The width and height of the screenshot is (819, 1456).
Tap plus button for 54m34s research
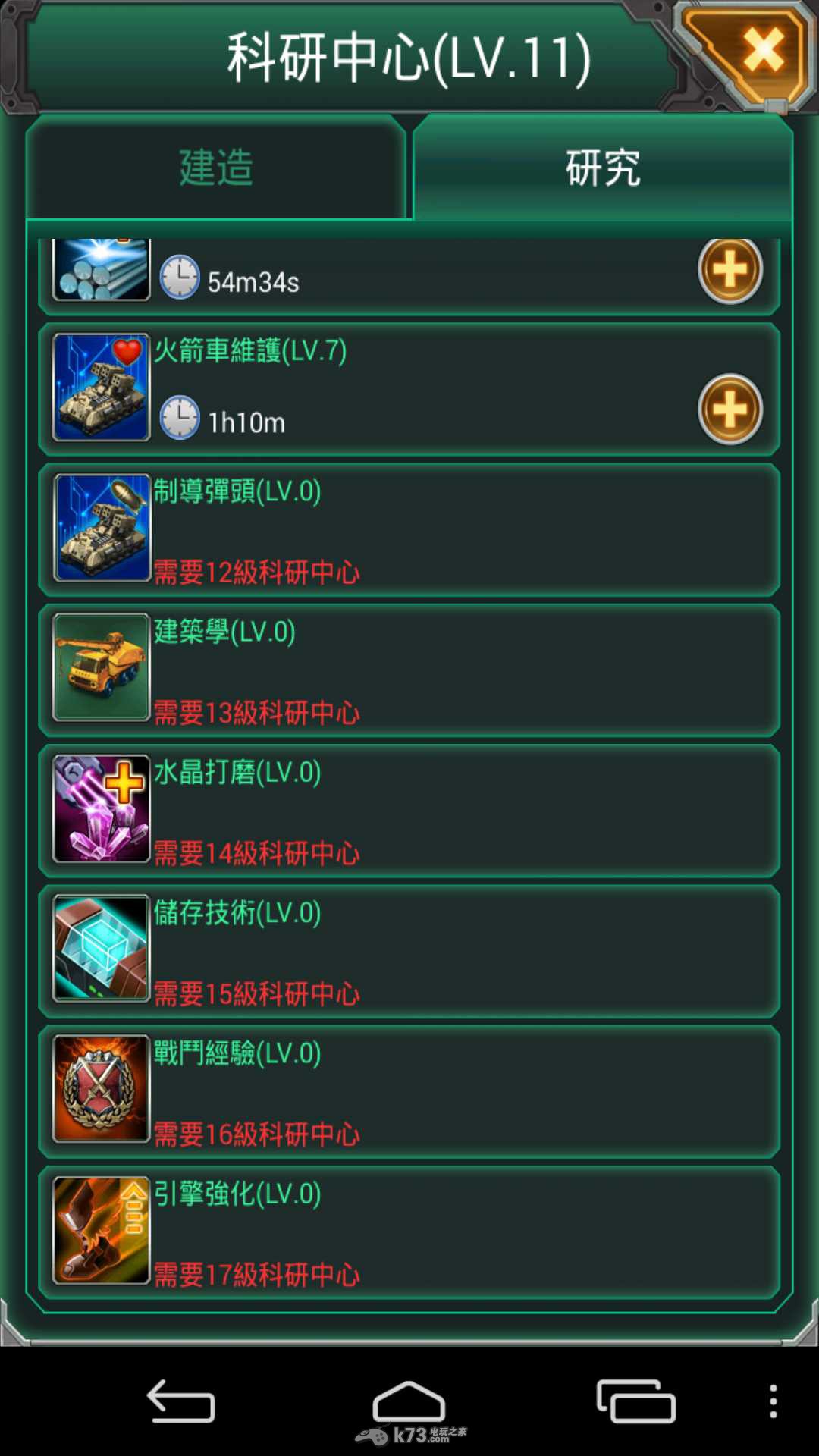point(730,270)
